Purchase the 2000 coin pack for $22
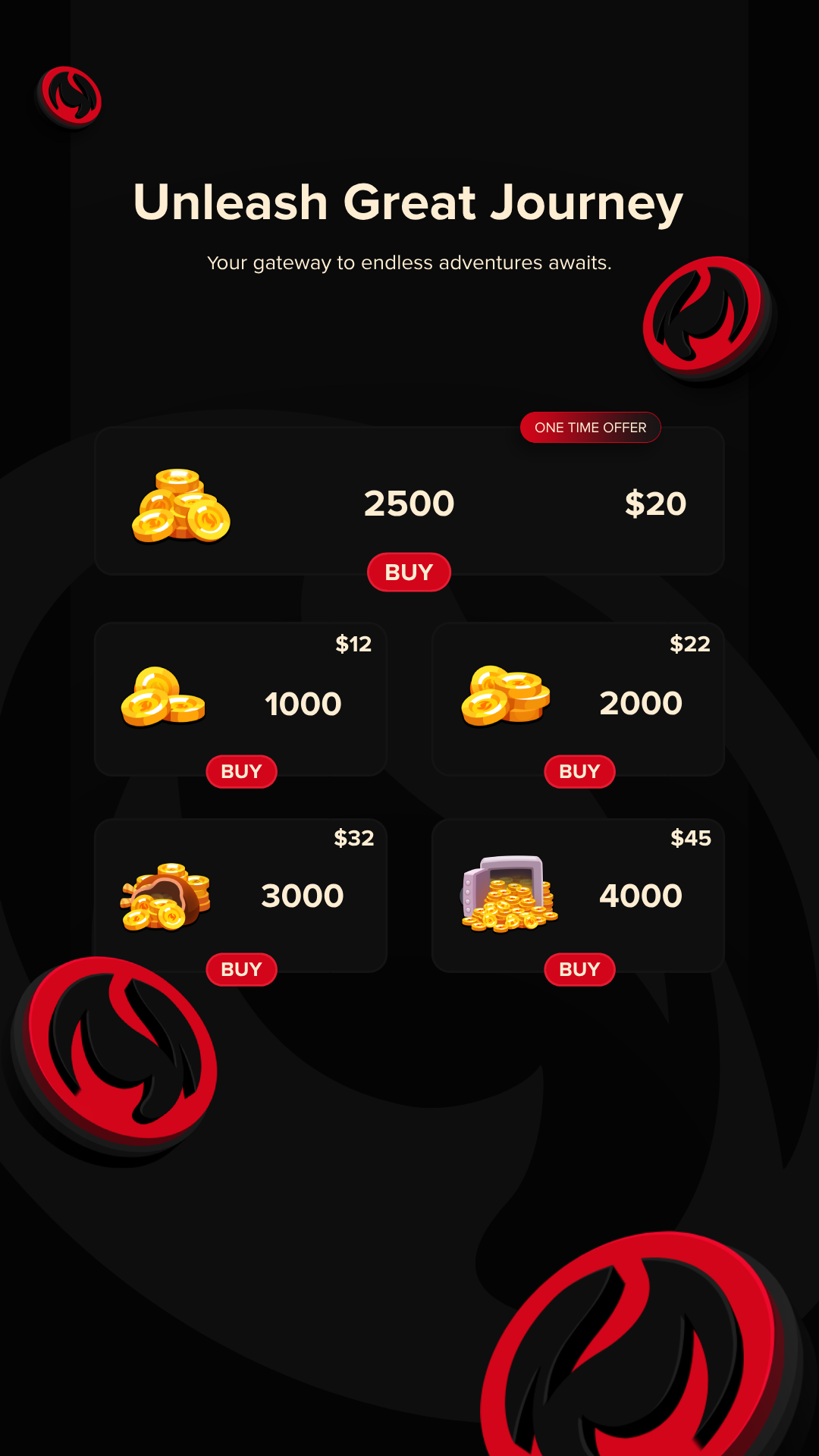Screen dimensions: 819x1456 (x=579, y=771)
